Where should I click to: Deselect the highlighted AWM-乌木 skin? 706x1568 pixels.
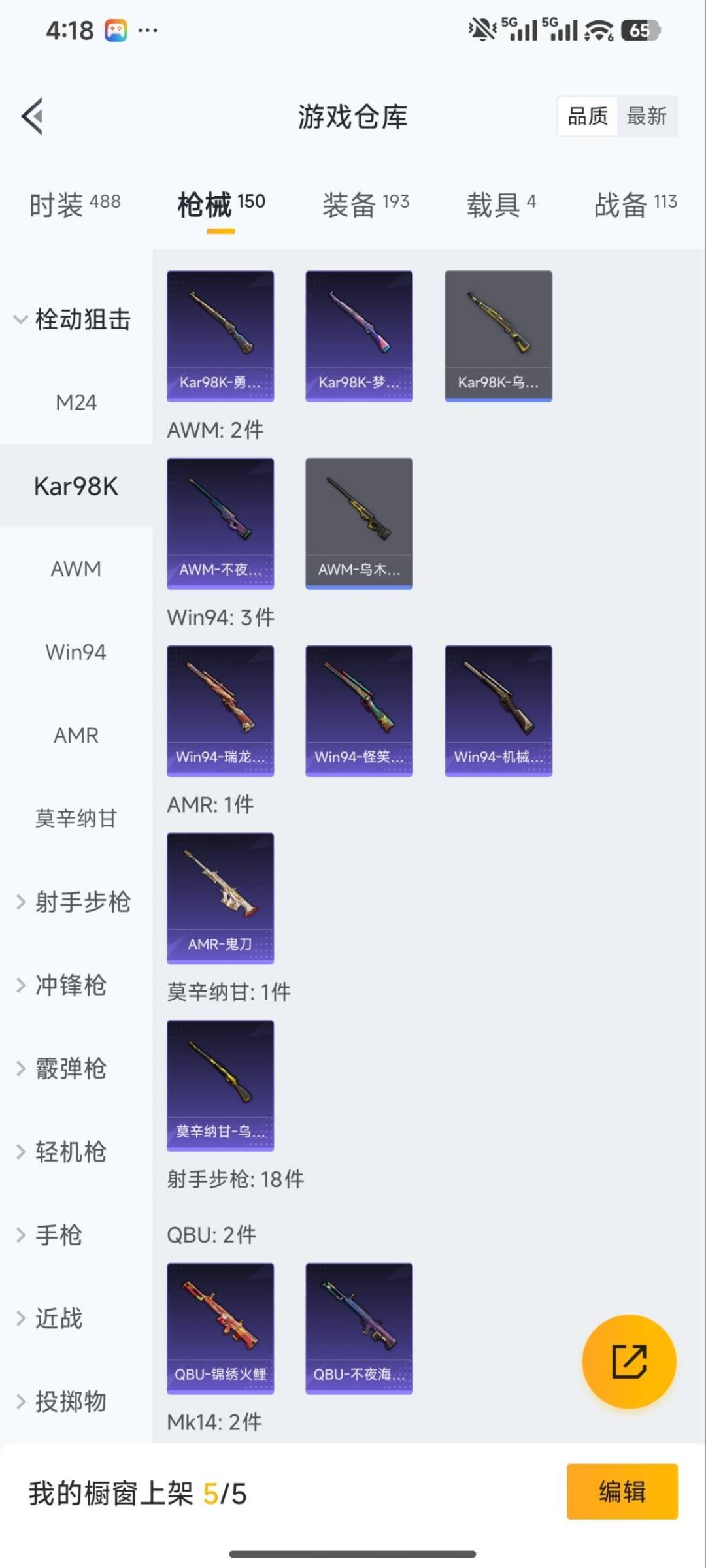point(359,523)
